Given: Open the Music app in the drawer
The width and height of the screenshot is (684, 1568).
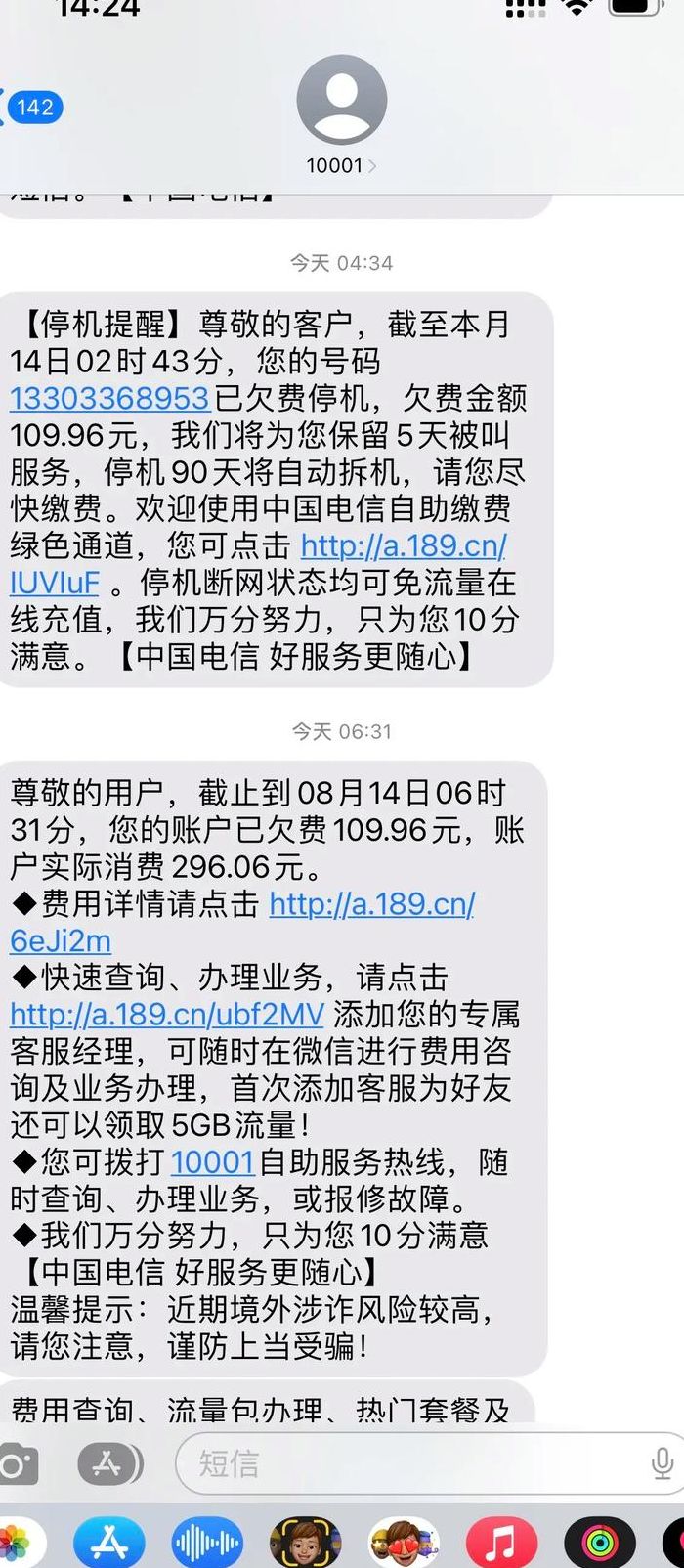Looking at the screenshot, I should [500, 1544].
